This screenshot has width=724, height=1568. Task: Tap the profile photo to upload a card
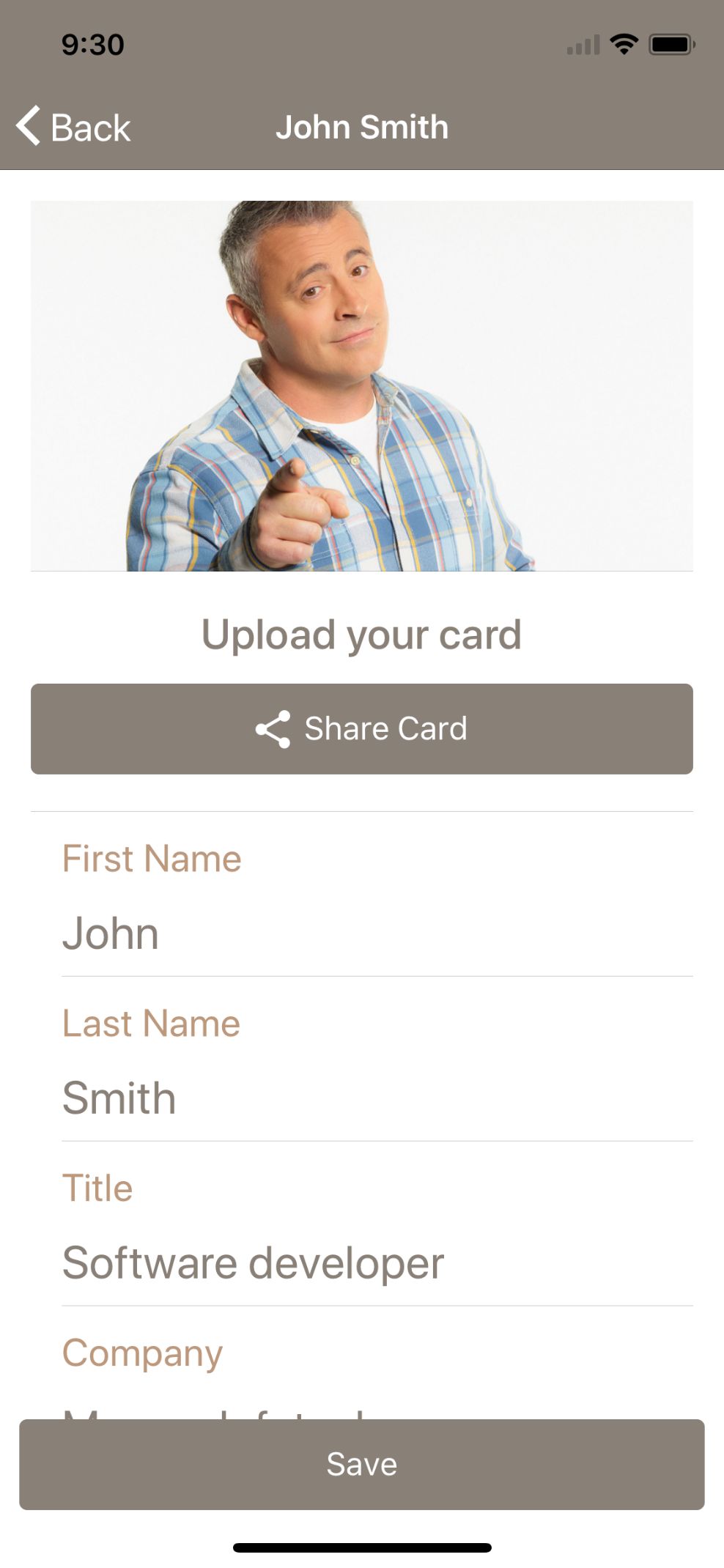[361, 386]
